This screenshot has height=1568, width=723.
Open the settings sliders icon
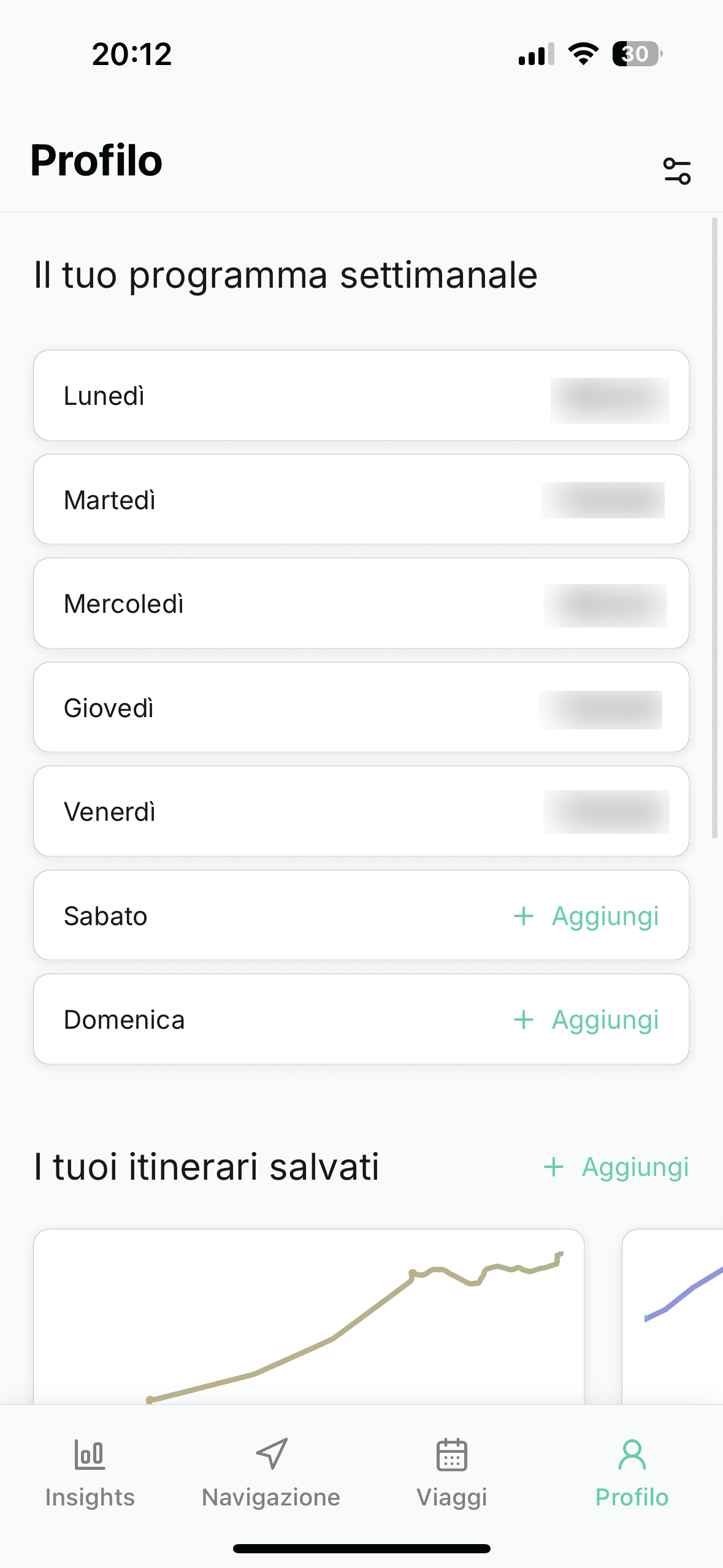676,171
